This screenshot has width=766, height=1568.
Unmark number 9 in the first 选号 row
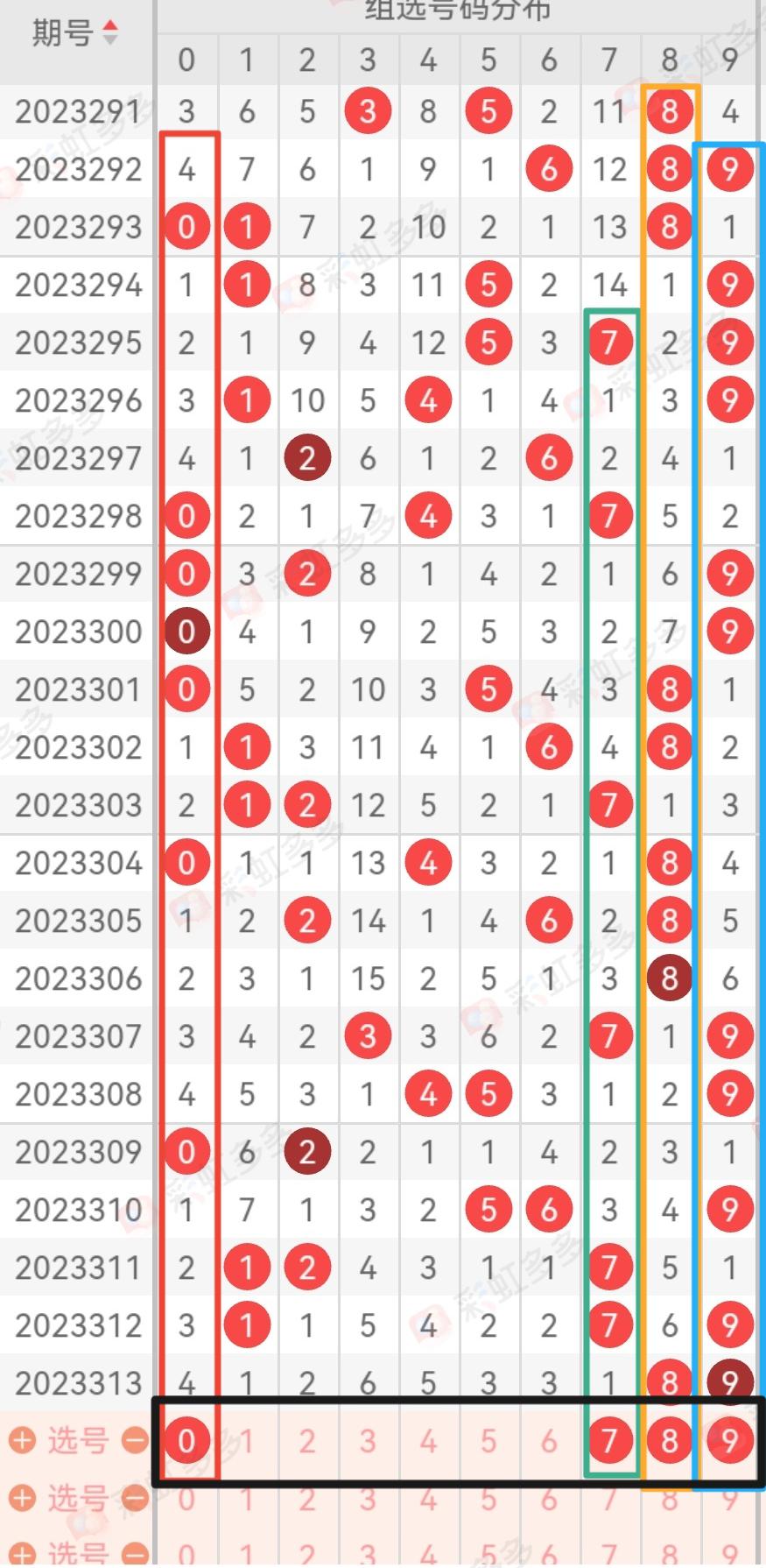(729, 1440)
